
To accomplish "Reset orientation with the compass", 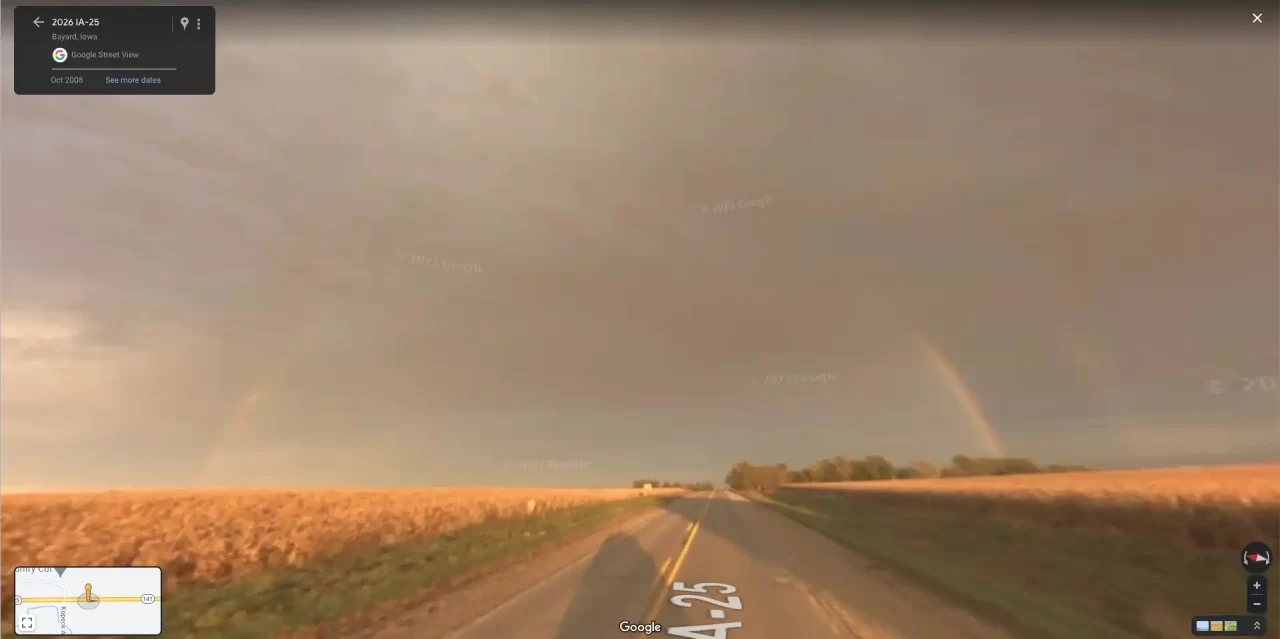I will point(1256,558).
